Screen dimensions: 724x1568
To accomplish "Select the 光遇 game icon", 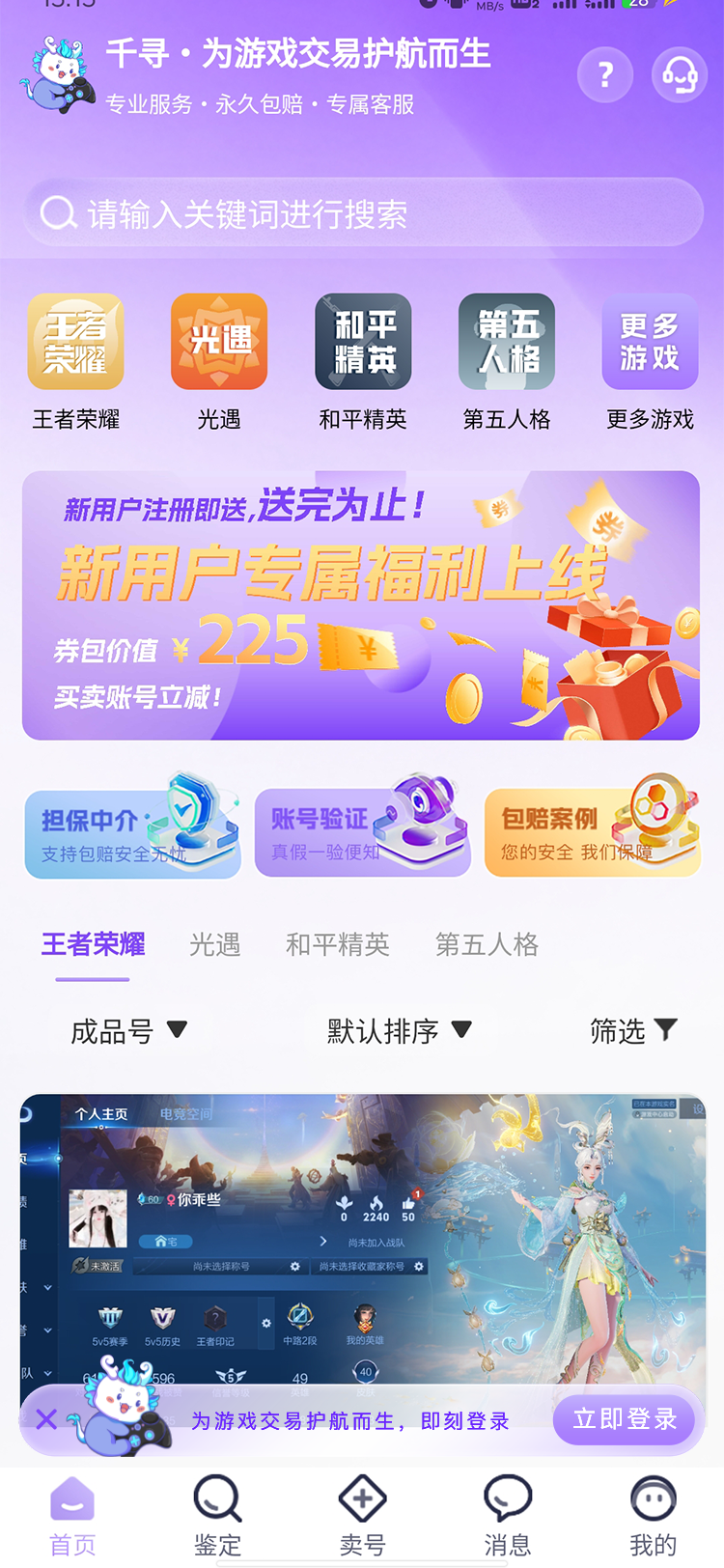I will pyautogui.click(x=219, y=341).
